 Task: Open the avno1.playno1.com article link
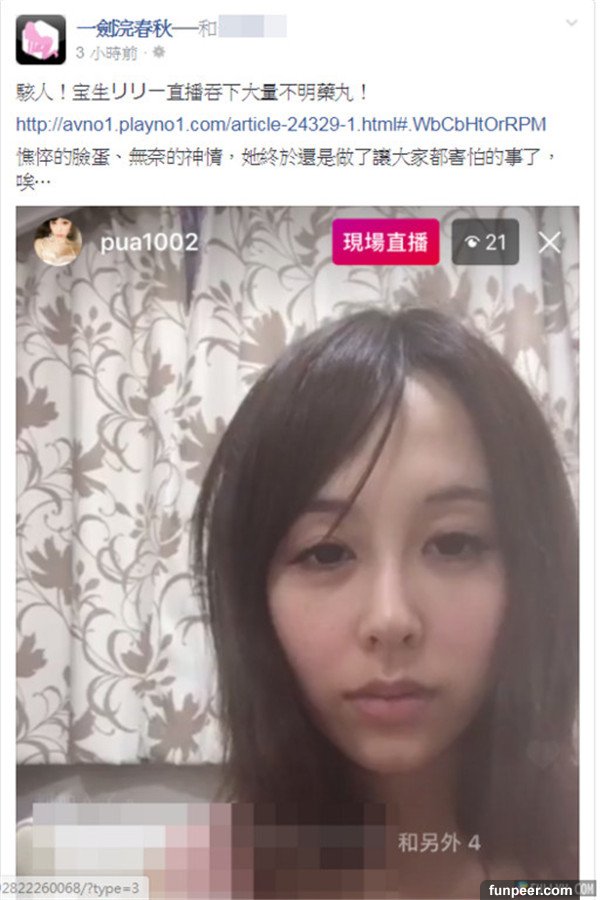[283, 125]
